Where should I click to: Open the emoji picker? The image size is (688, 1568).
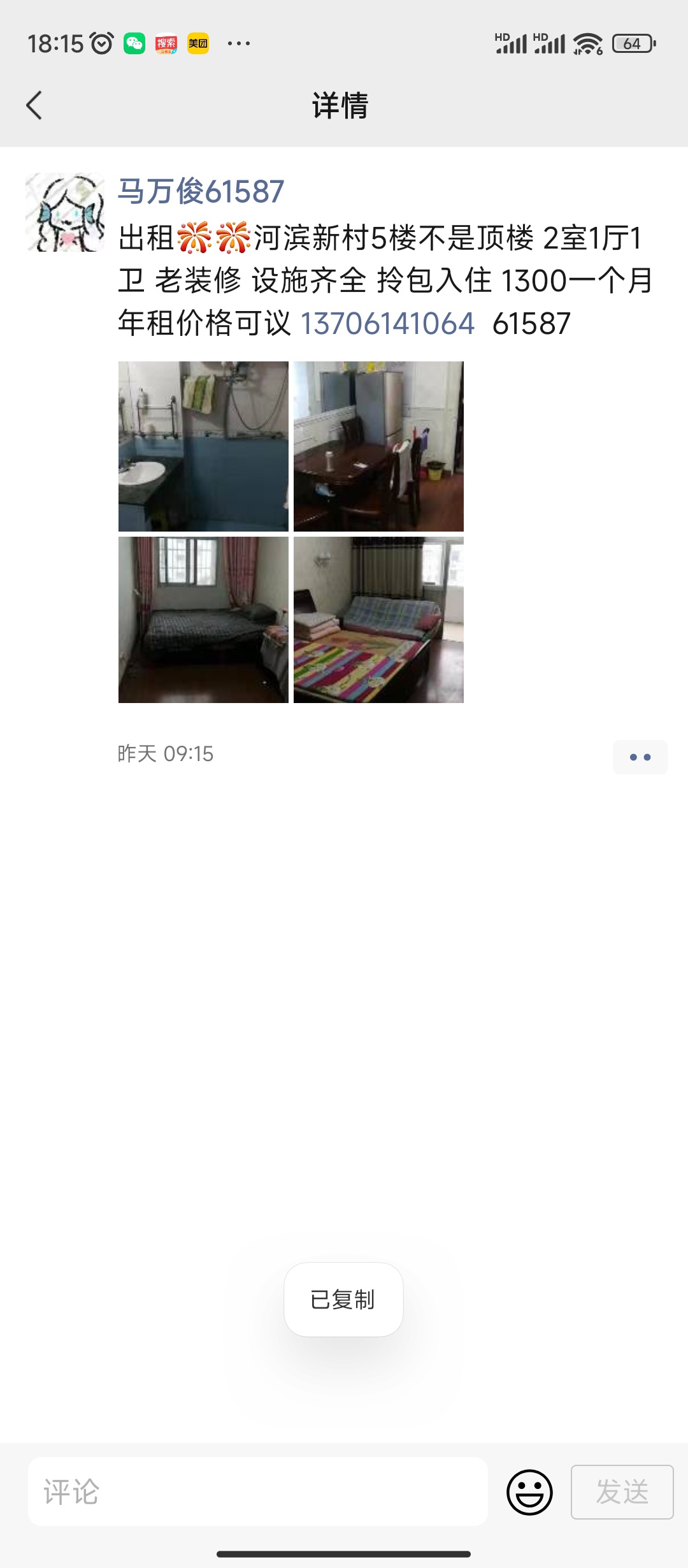[x=529, y=1492]
